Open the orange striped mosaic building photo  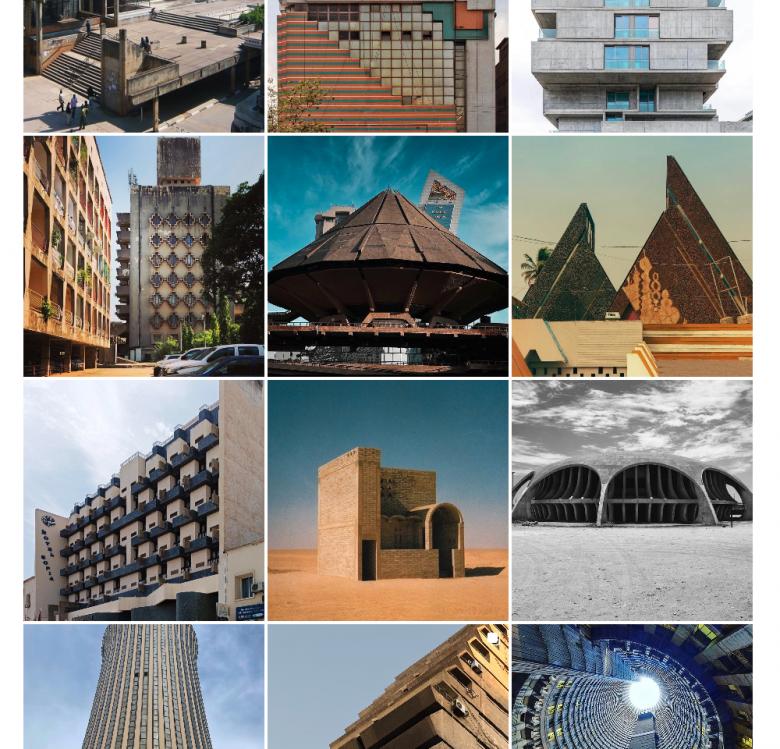click(x=387, y=66)
